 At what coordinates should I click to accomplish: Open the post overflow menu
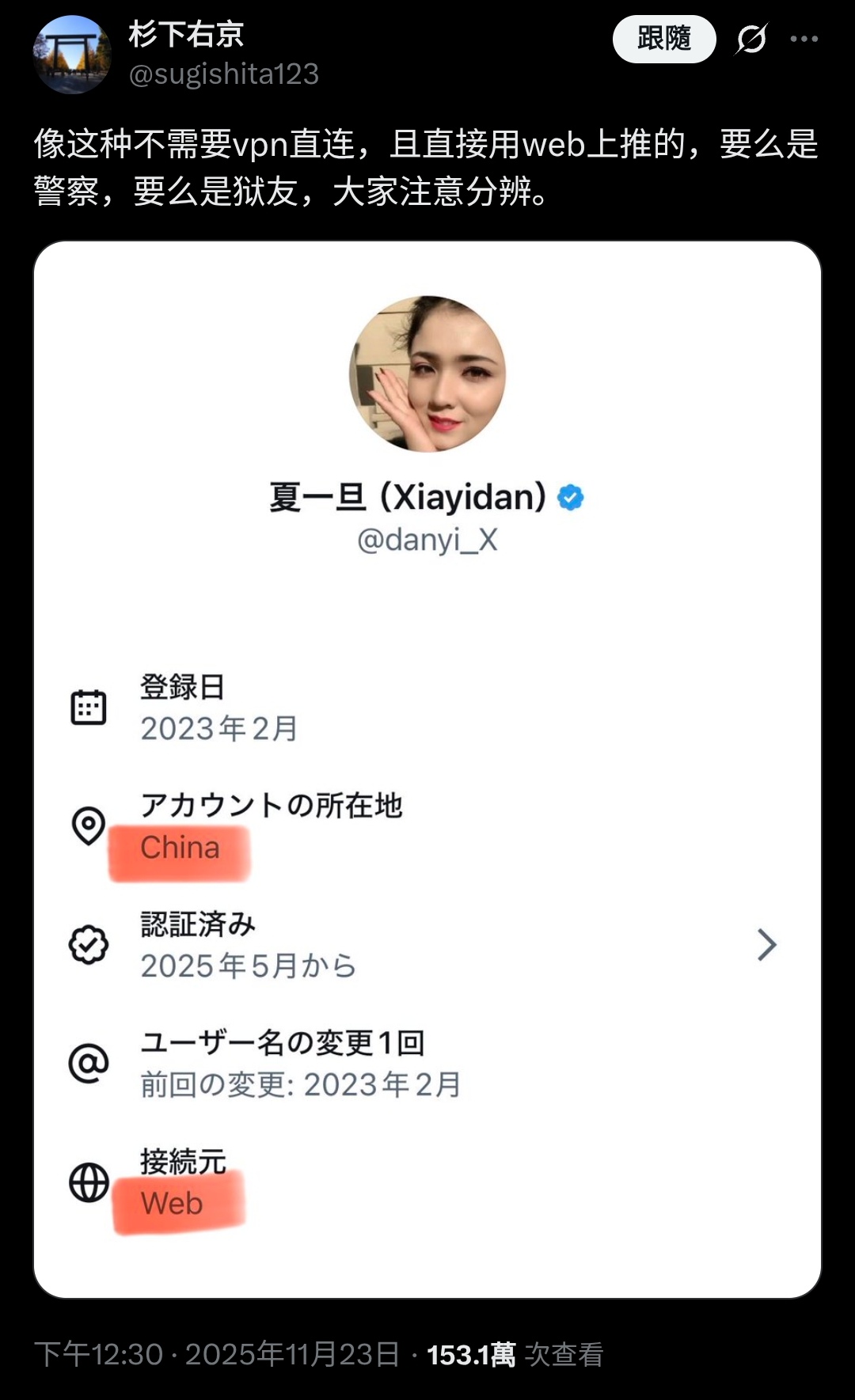(x=804, y=38)
